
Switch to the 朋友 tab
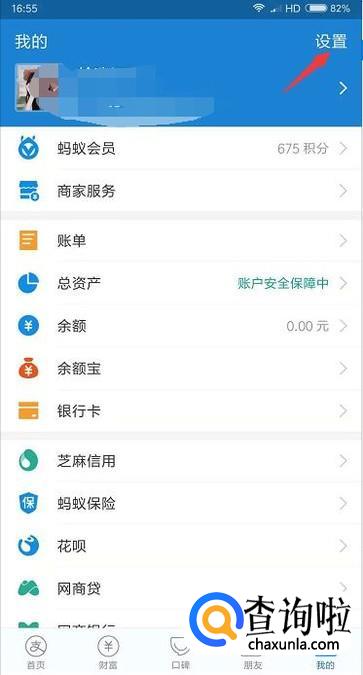click(x=253, y=661)
